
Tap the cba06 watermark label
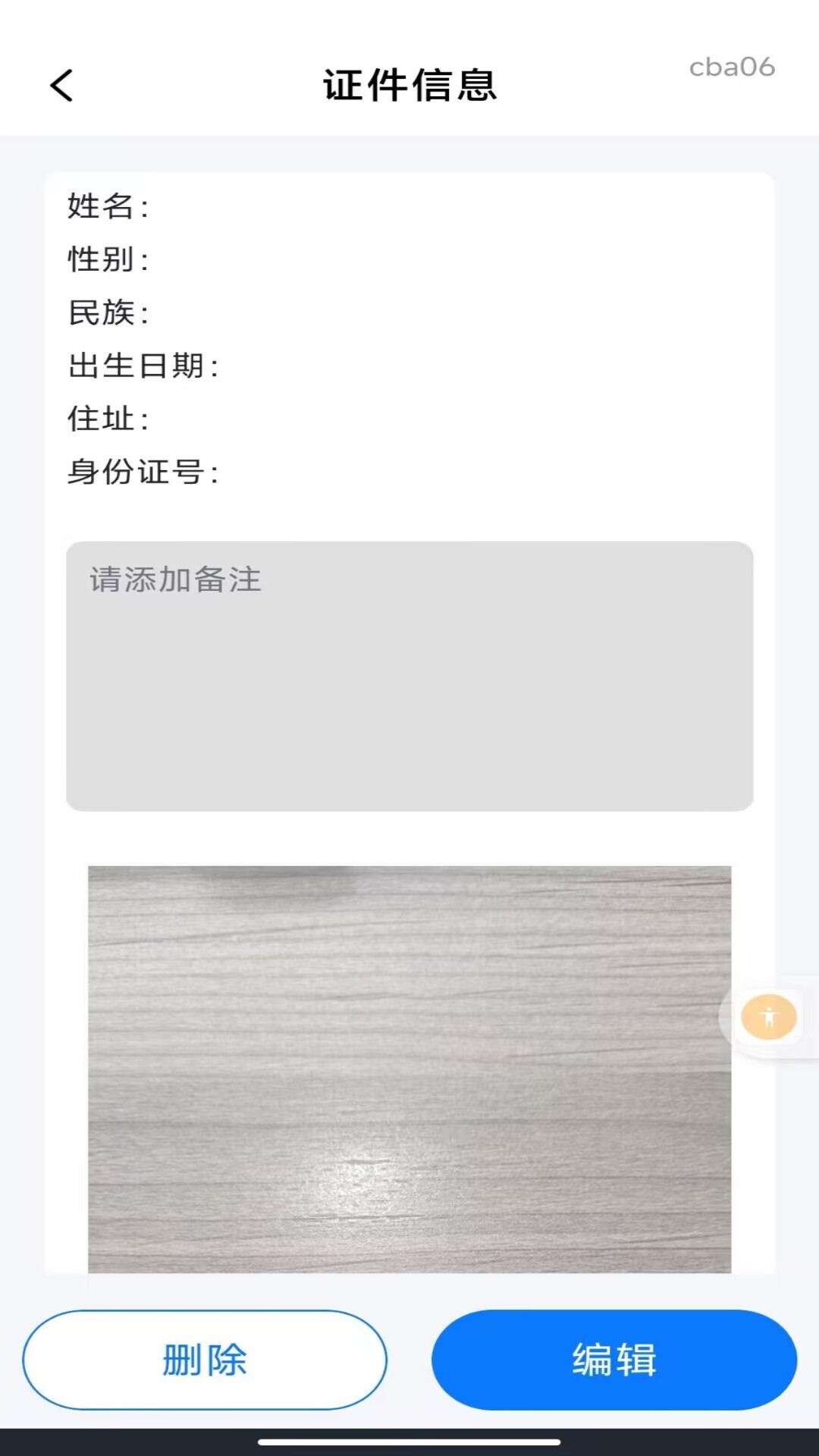732,67
